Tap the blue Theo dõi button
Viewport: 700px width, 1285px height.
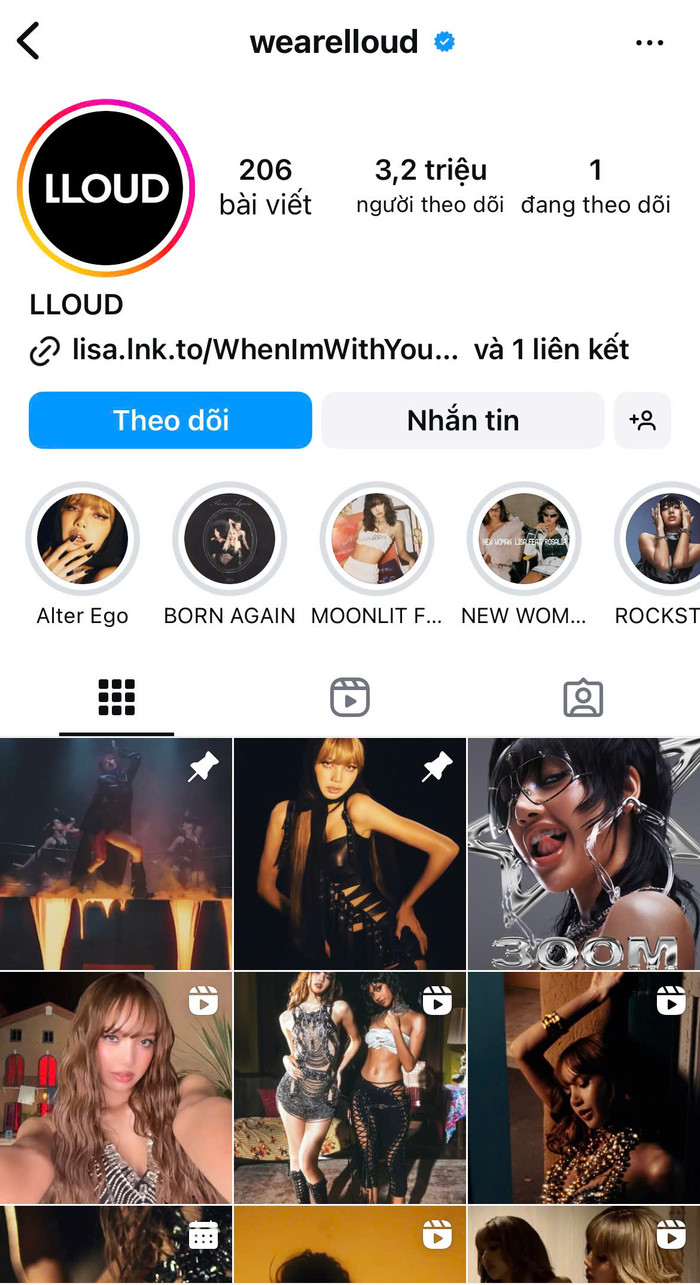(x=170, y=420)
